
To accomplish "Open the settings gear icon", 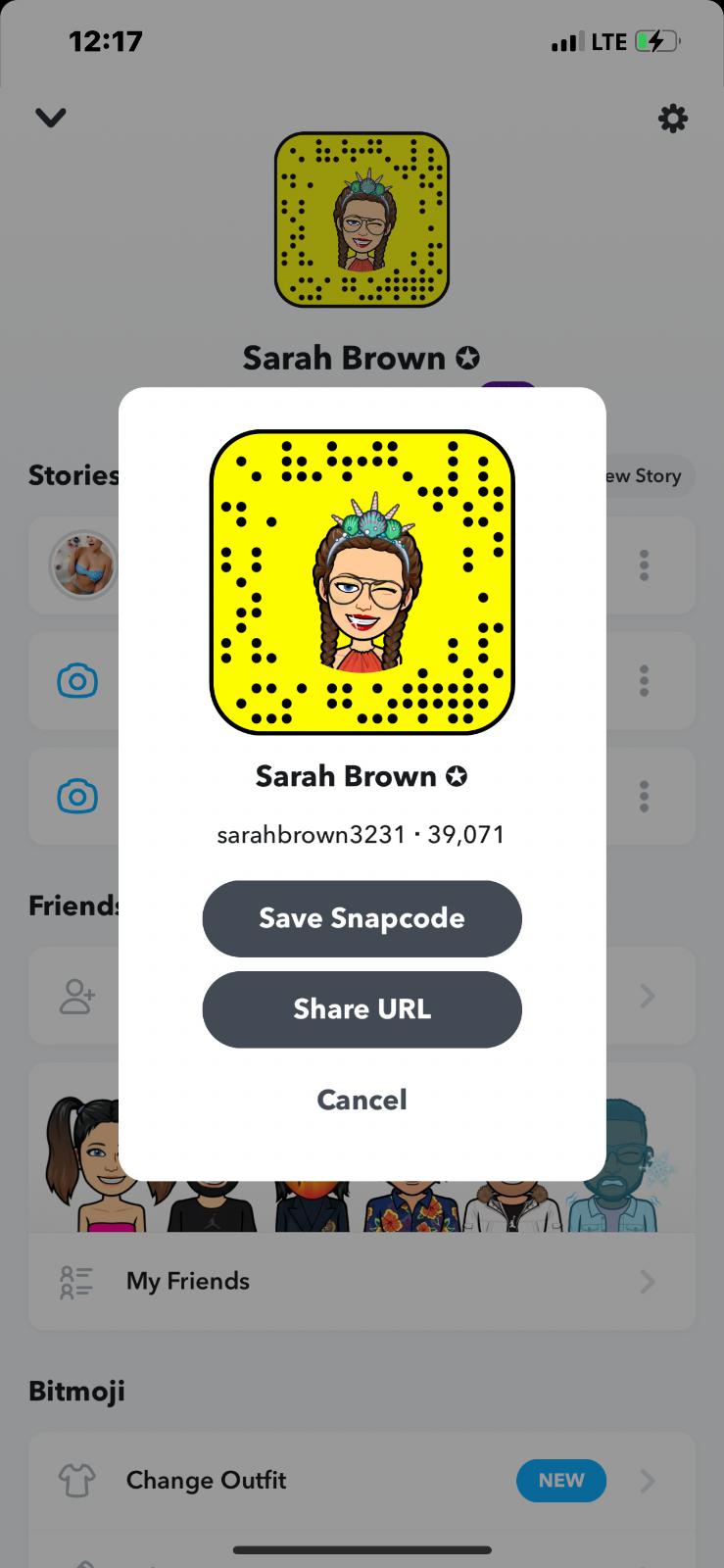I will [672, 119].
